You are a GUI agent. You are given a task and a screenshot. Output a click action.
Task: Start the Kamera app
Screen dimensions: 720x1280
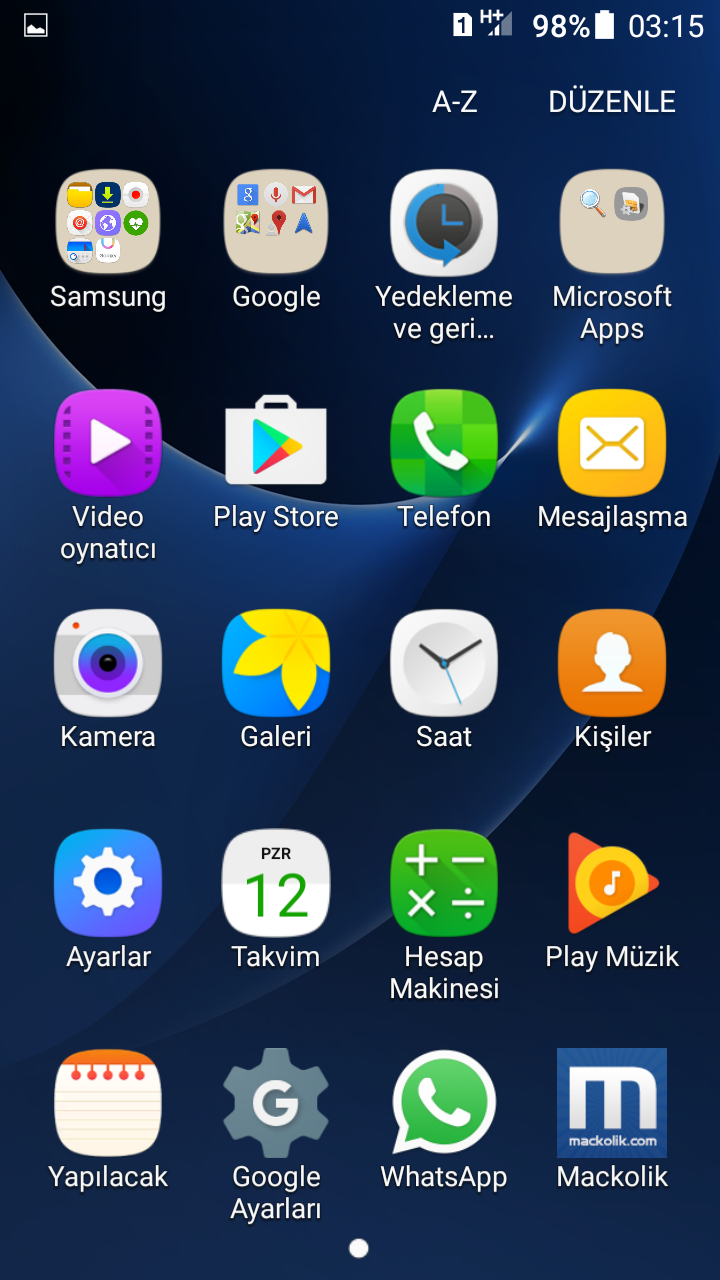tap(108, 662)
